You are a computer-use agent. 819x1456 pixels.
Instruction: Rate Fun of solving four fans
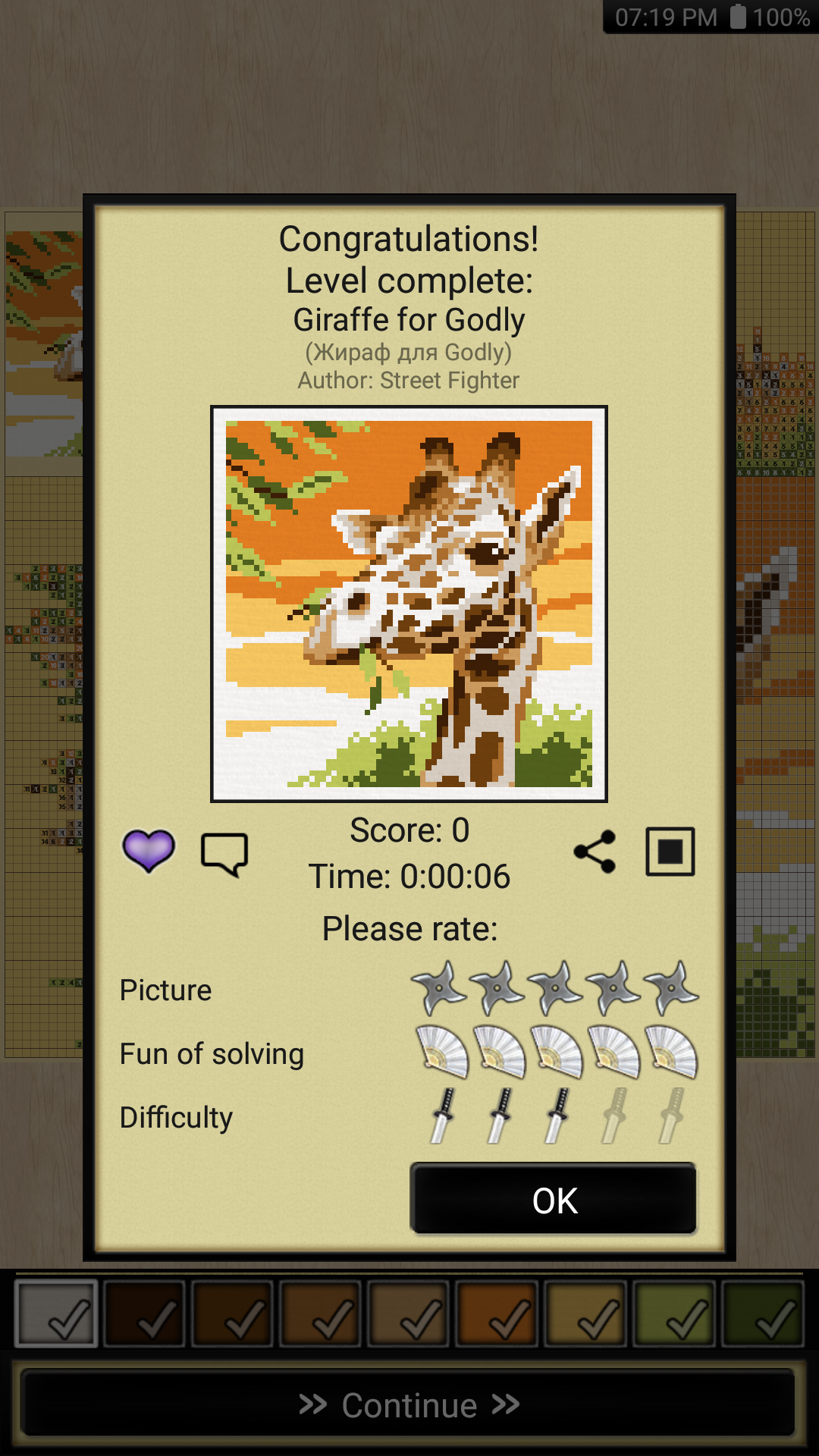tap(614, 1053)
